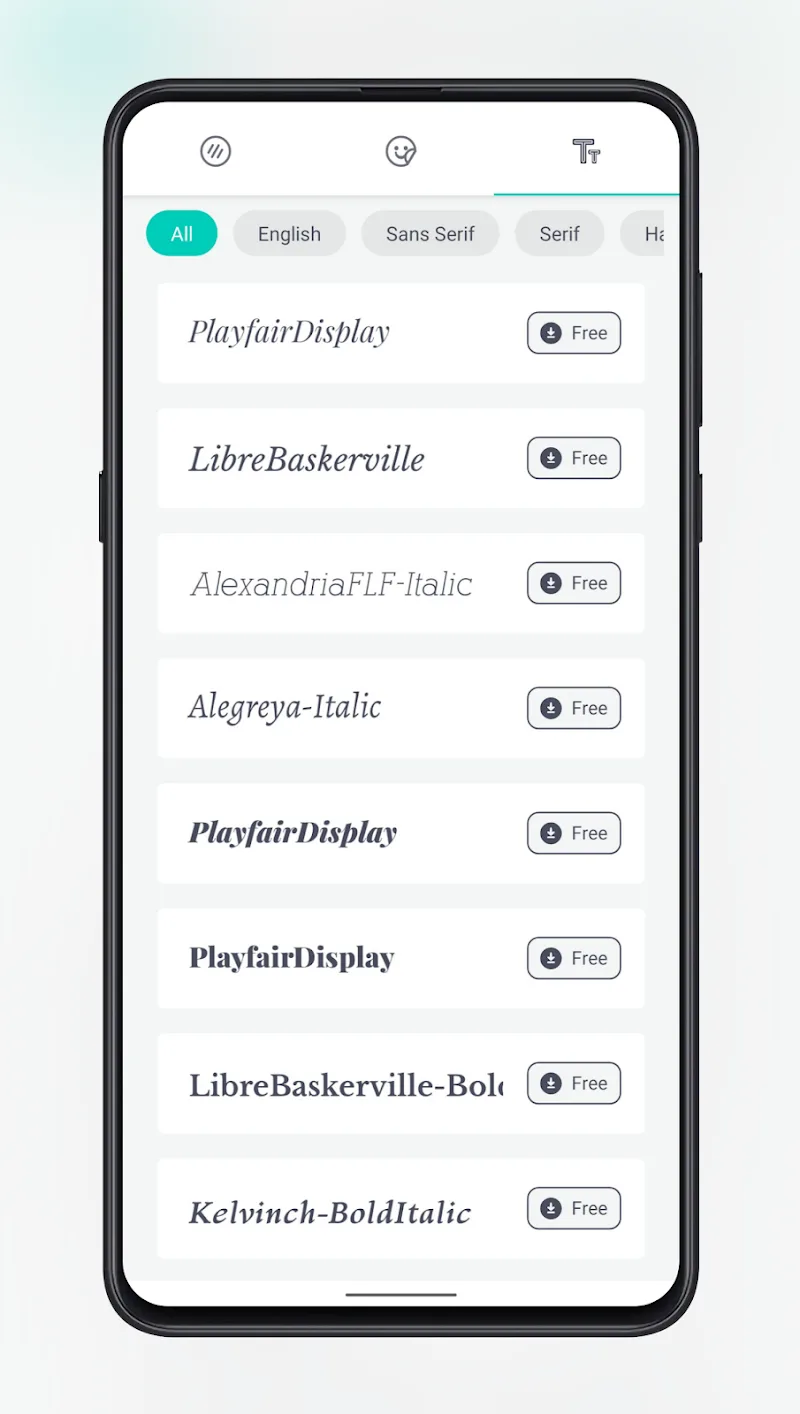This screenshot has height=1414, width=800.
Task: Tap Free next to LibreBaskerville-Bold
Action: click(x=574, y=1083)
